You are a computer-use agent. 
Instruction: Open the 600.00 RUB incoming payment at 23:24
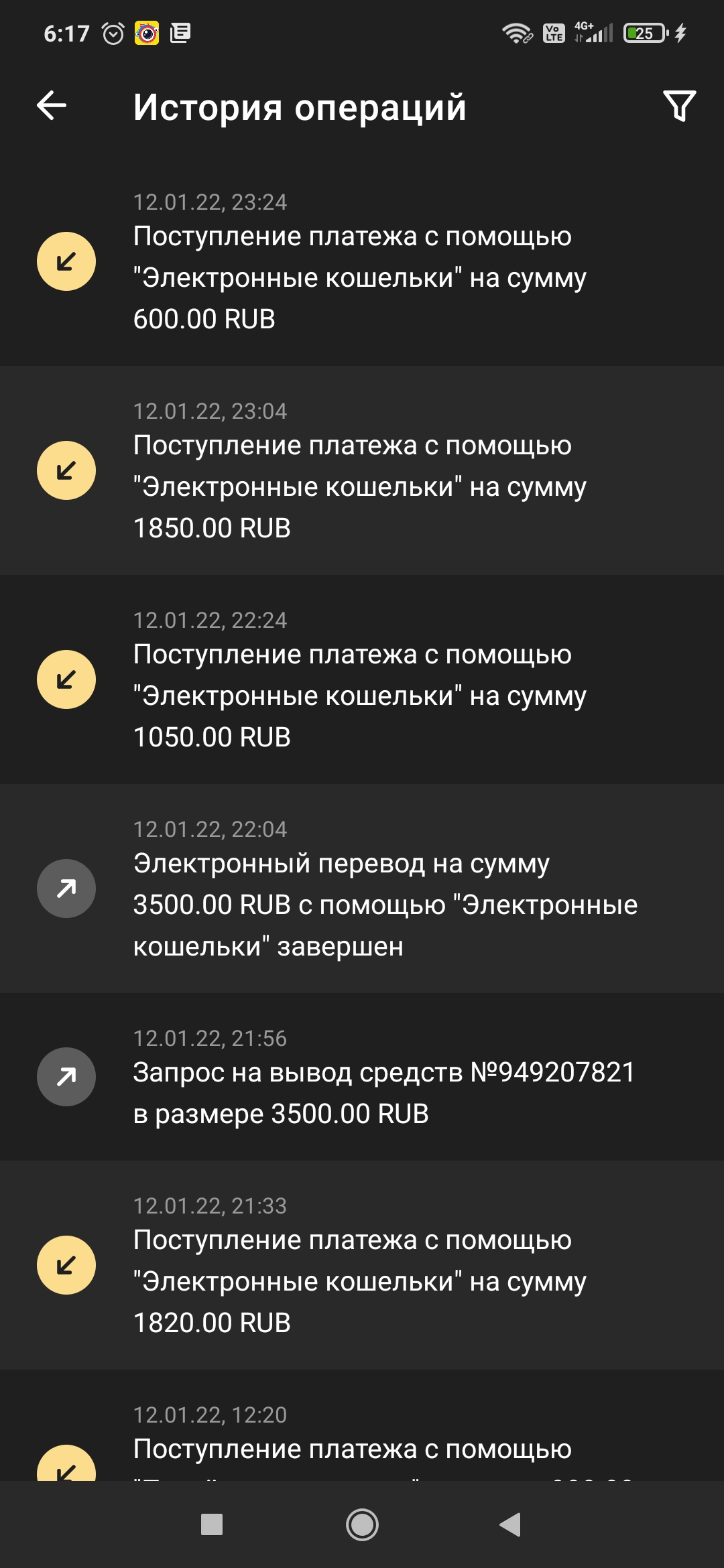[362, 261]
